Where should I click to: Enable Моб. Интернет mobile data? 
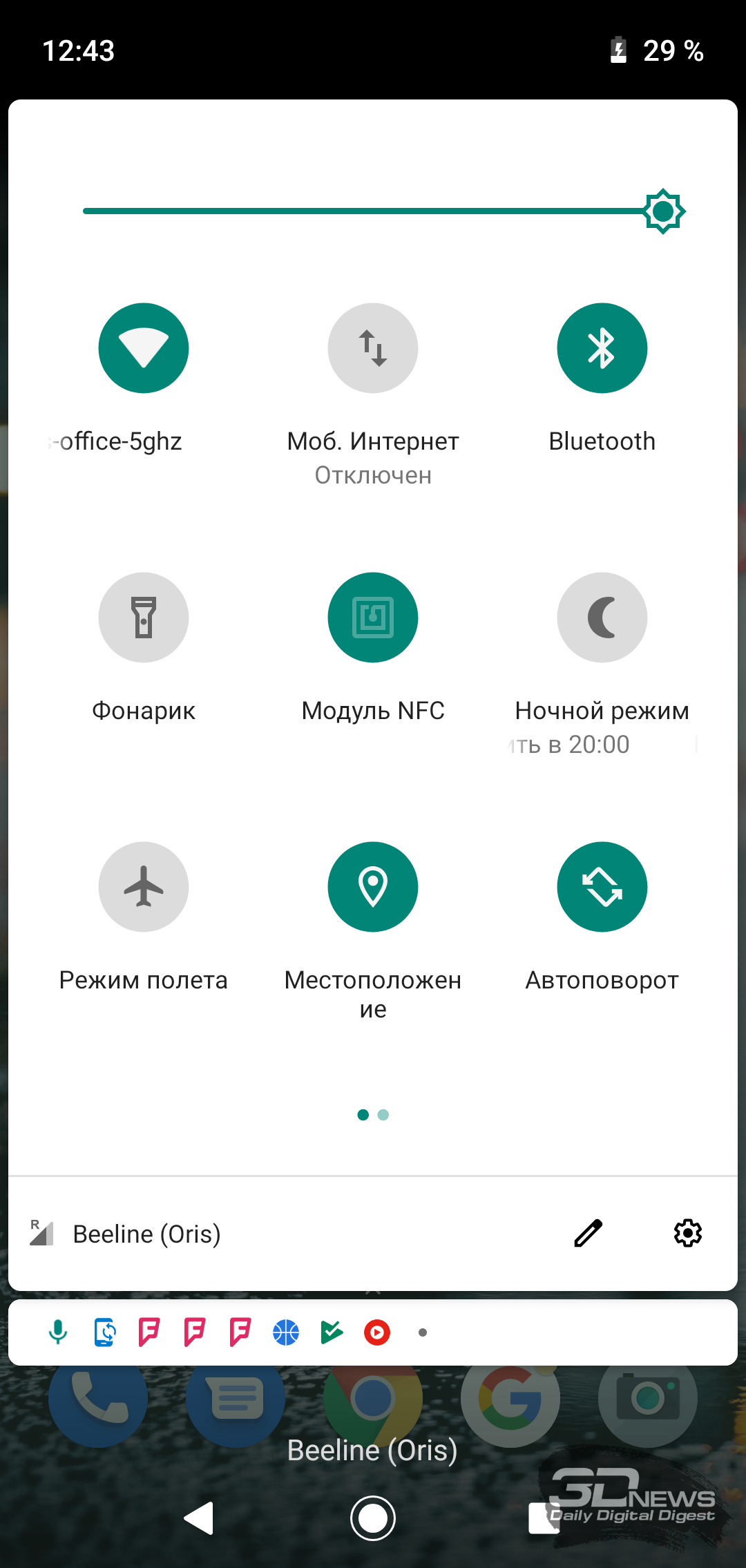(x=373, y=348)
